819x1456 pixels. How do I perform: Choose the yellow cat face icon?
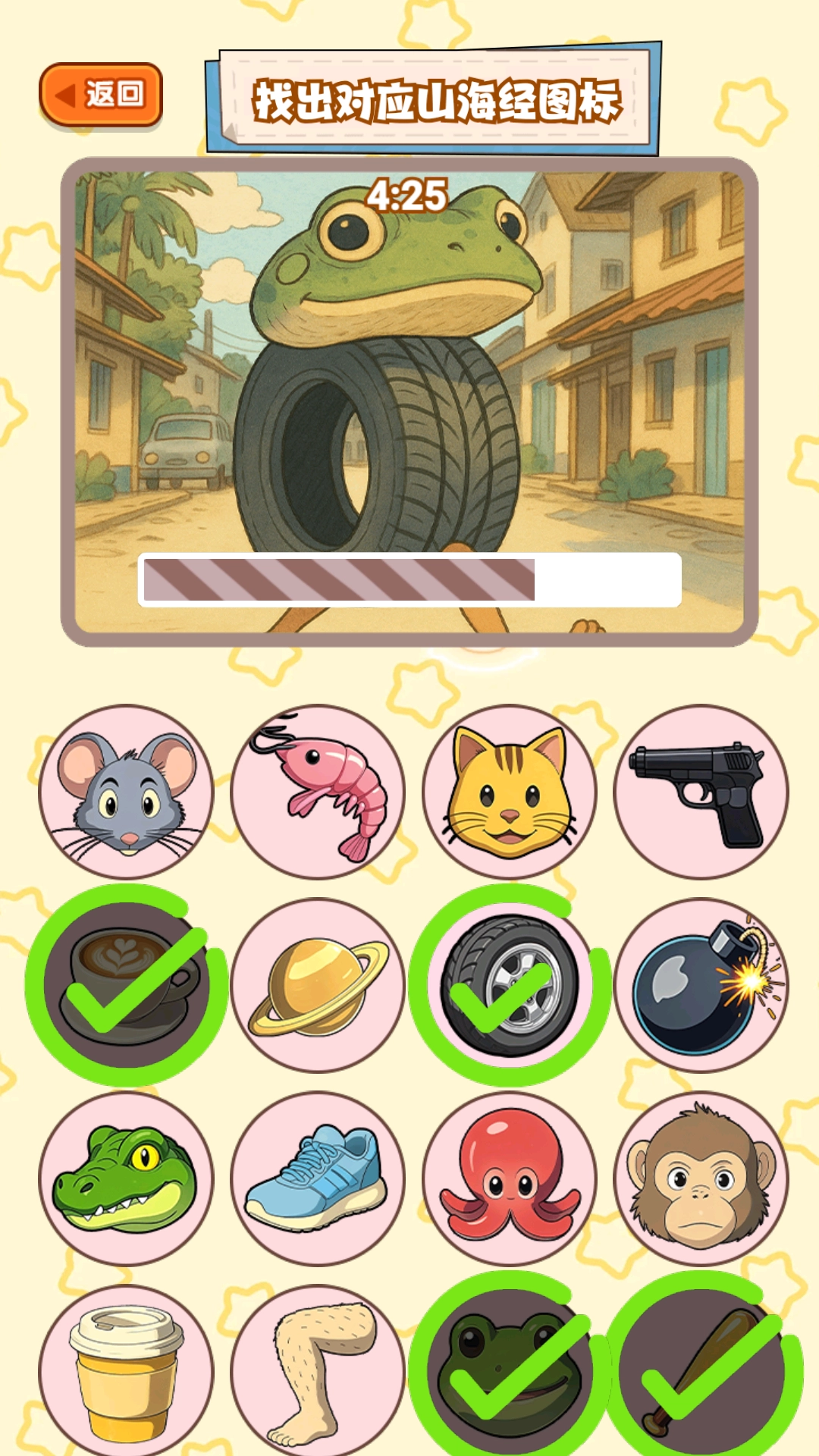[510, 792]
